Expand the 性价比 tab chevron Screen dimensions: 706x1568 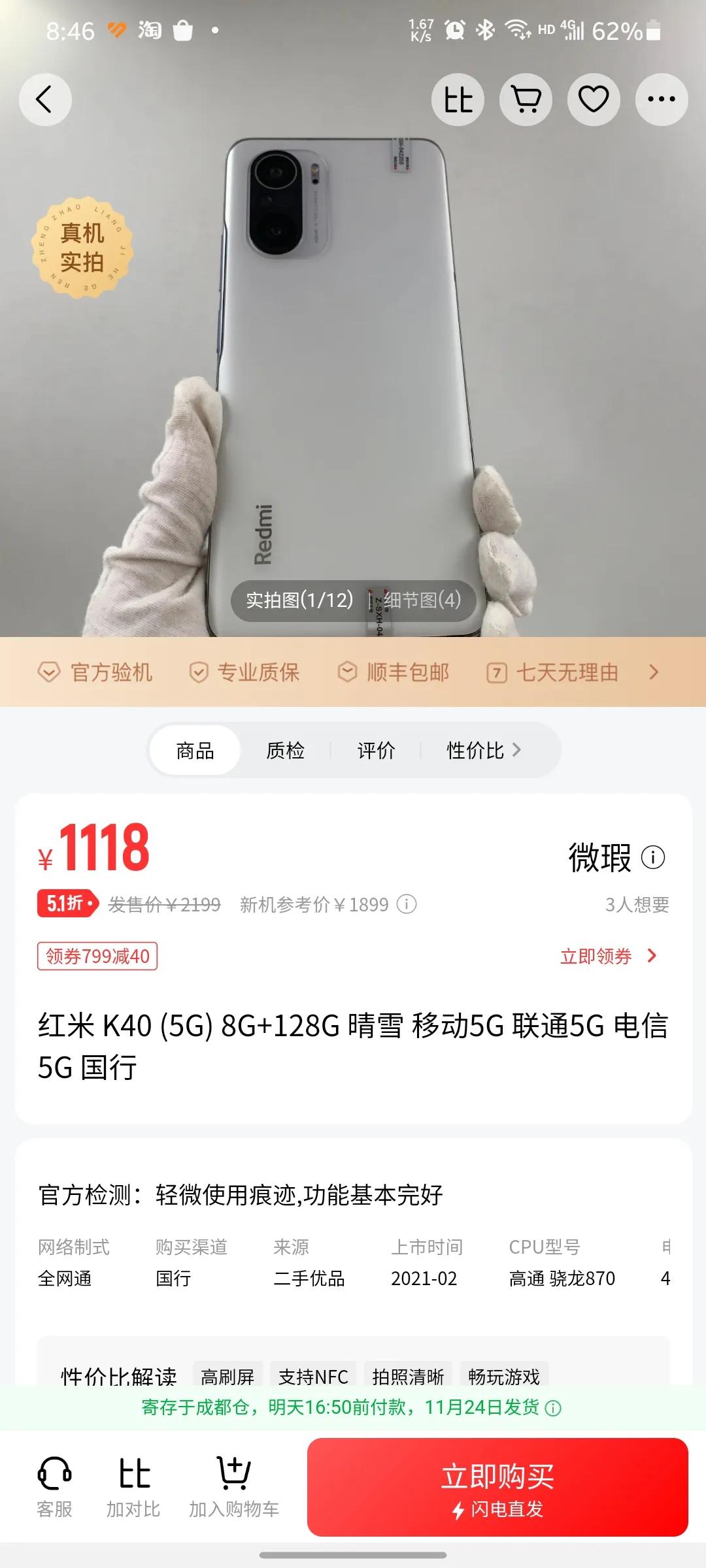pyautogui.click(x=516, y=751)
